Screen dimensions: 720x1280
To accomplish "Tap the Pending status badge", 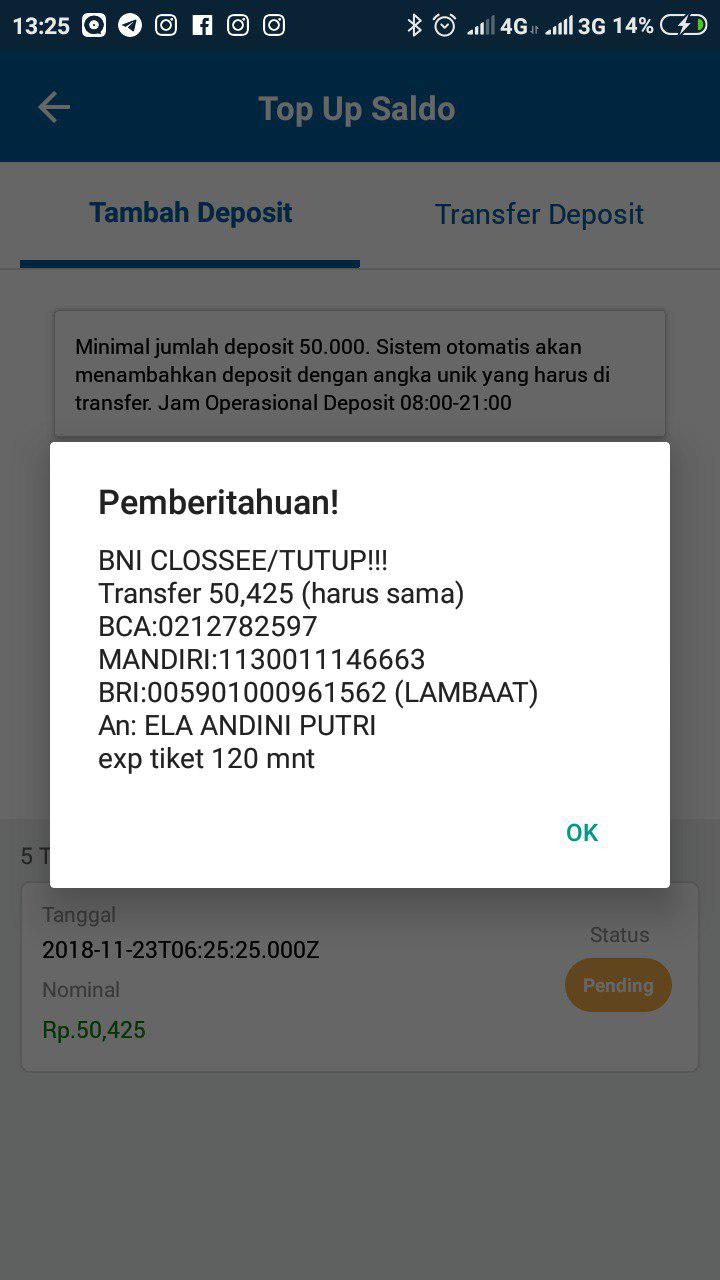I will (x=618, y=984).
